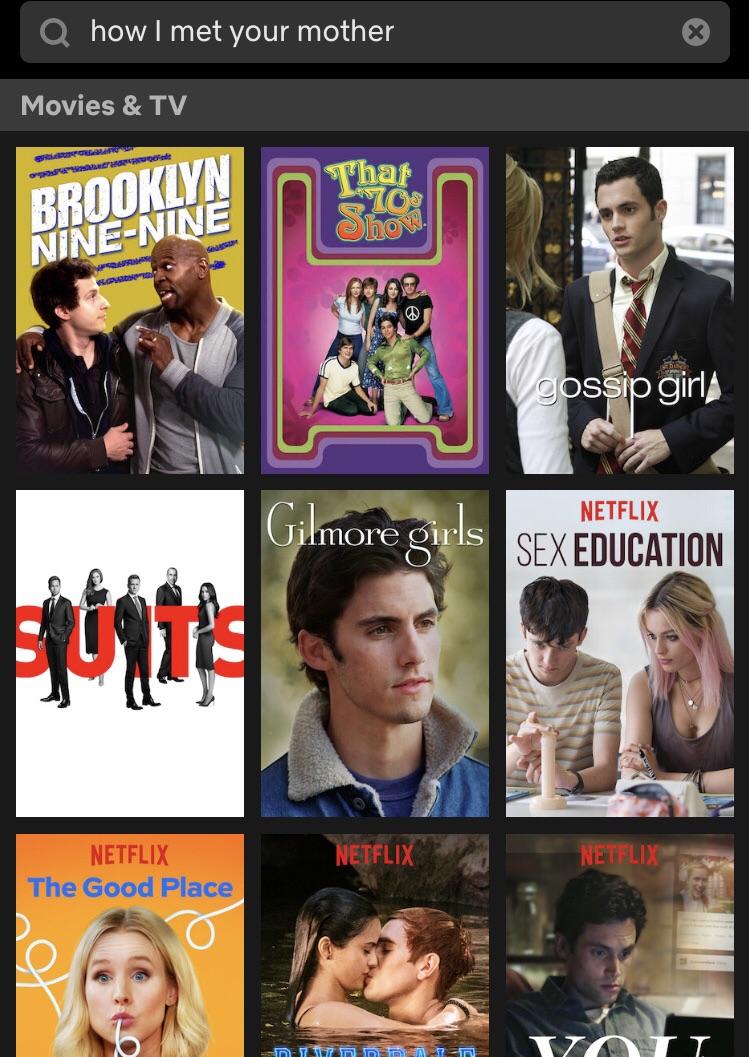Tap the search field with "how I met your mother"

360,32
